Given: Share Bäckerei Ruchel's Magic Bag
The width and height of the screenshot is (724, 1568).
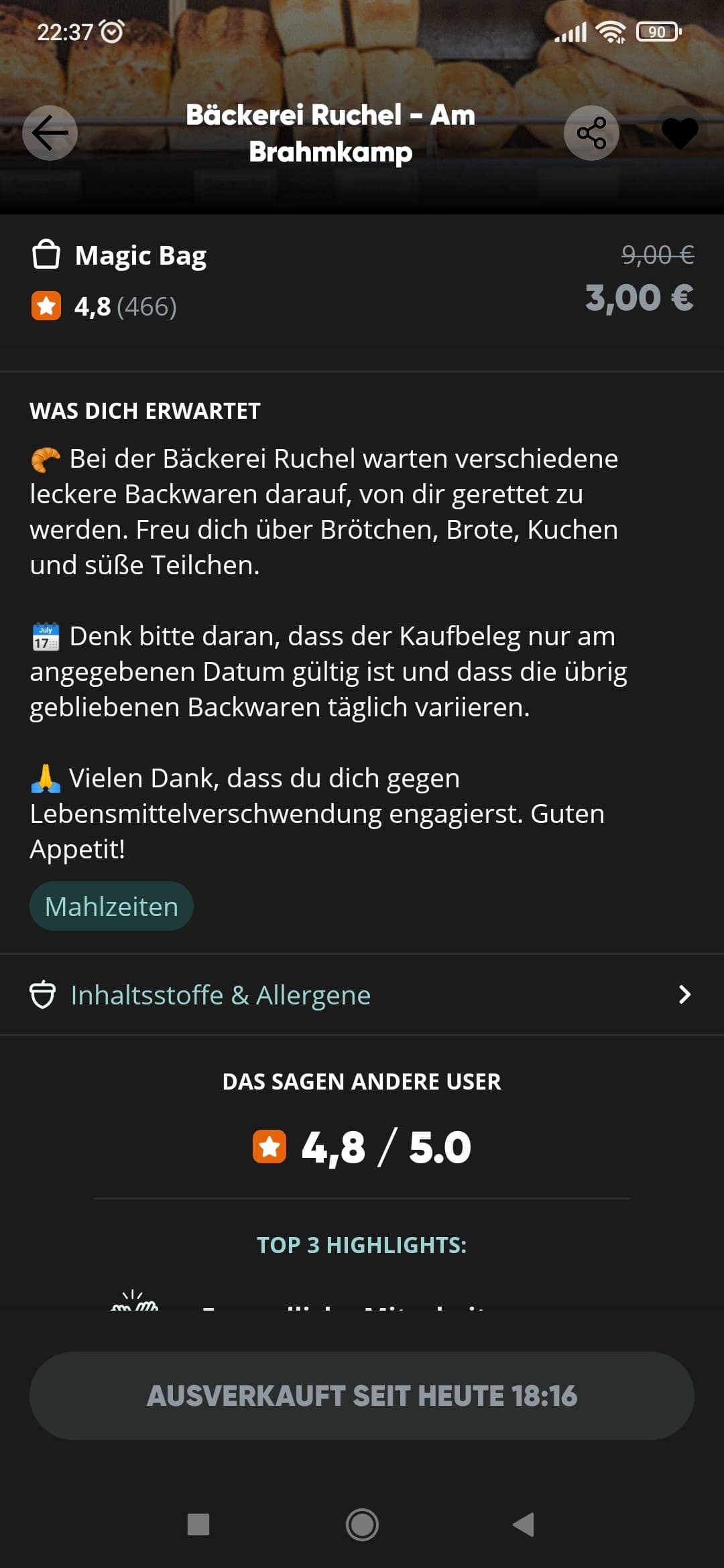Looking at the screenshot, I should [591, 133].
